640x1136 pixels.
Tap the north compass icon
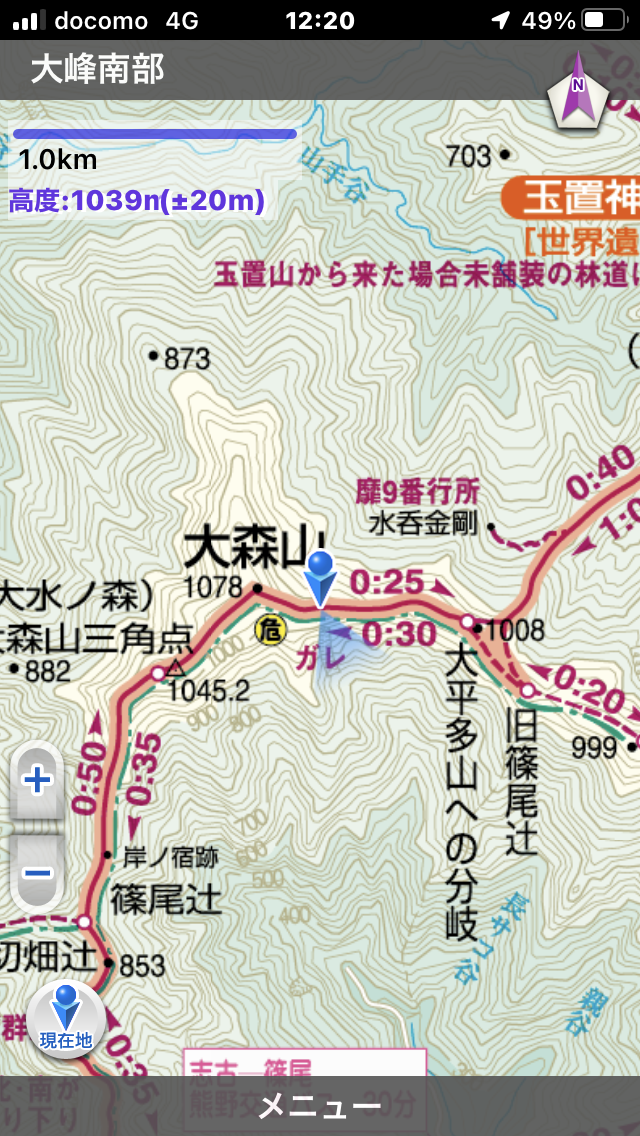[x=578, y=91]
